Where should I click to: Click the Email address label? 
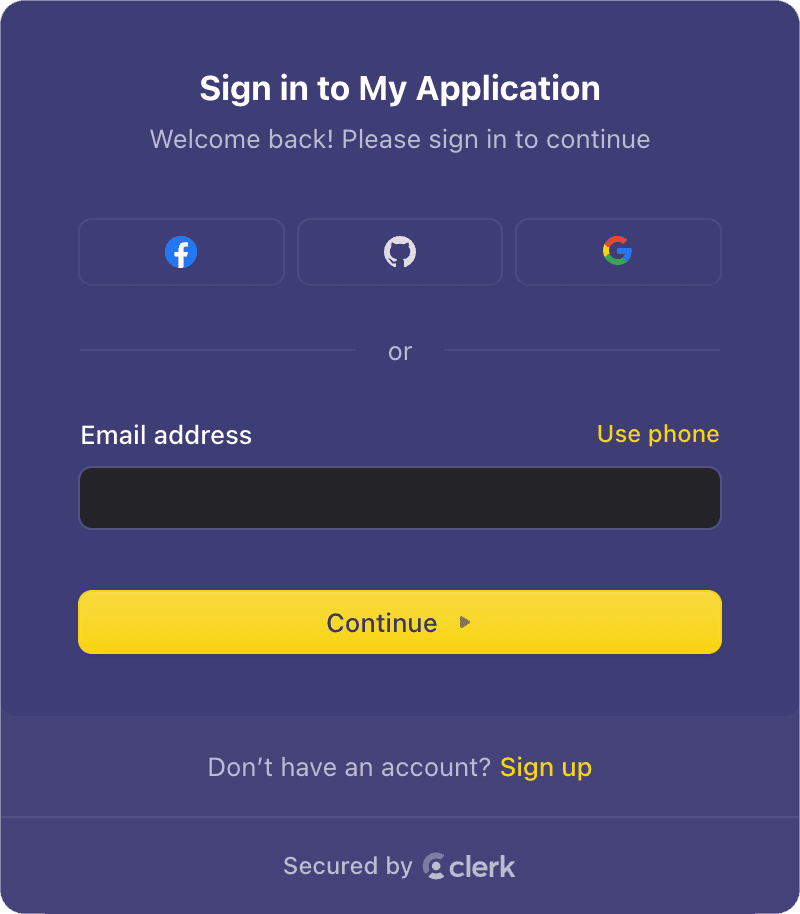click(165, 434)
